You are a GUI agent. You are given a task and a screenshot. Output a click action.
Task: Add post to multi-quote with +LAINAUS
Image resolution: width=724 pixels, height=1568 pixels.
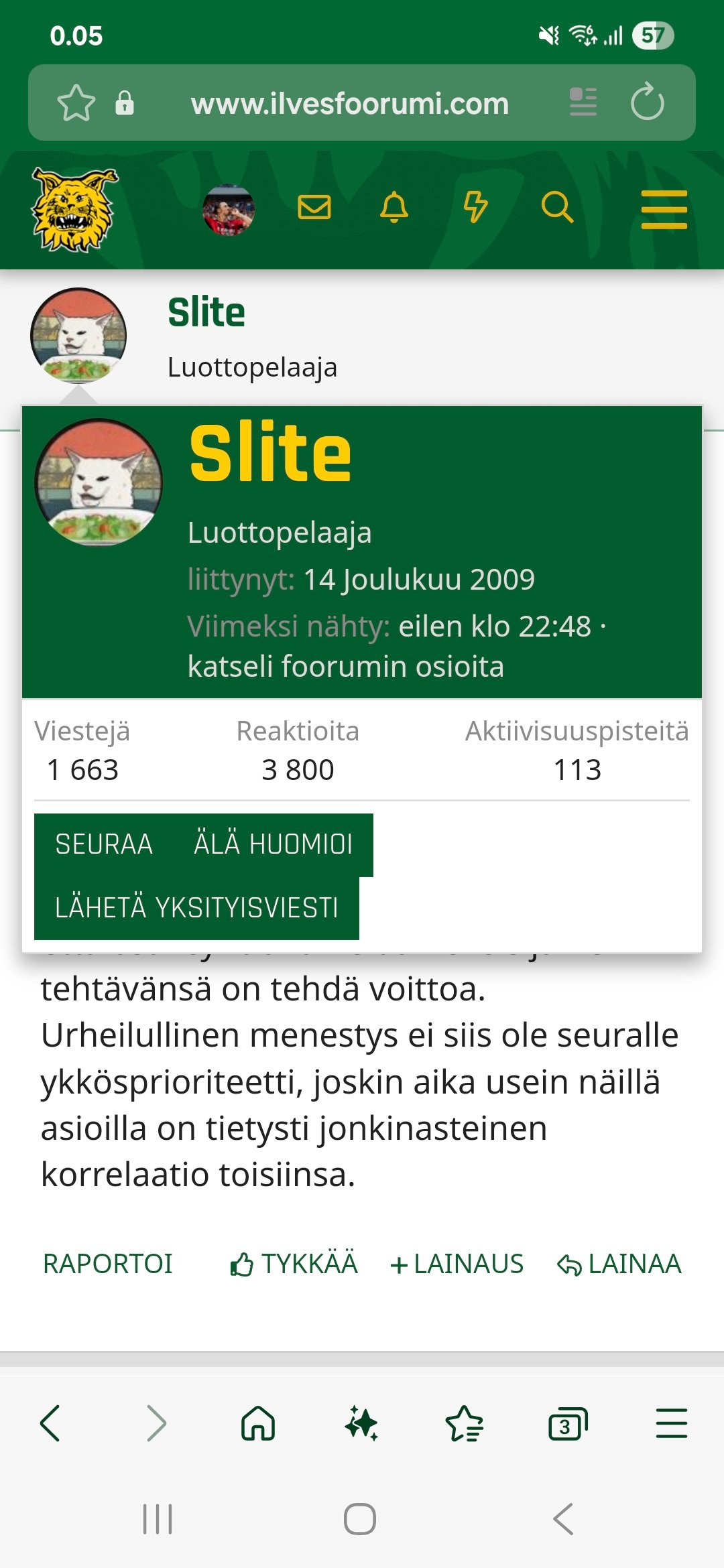click(x=457, y=1264)
